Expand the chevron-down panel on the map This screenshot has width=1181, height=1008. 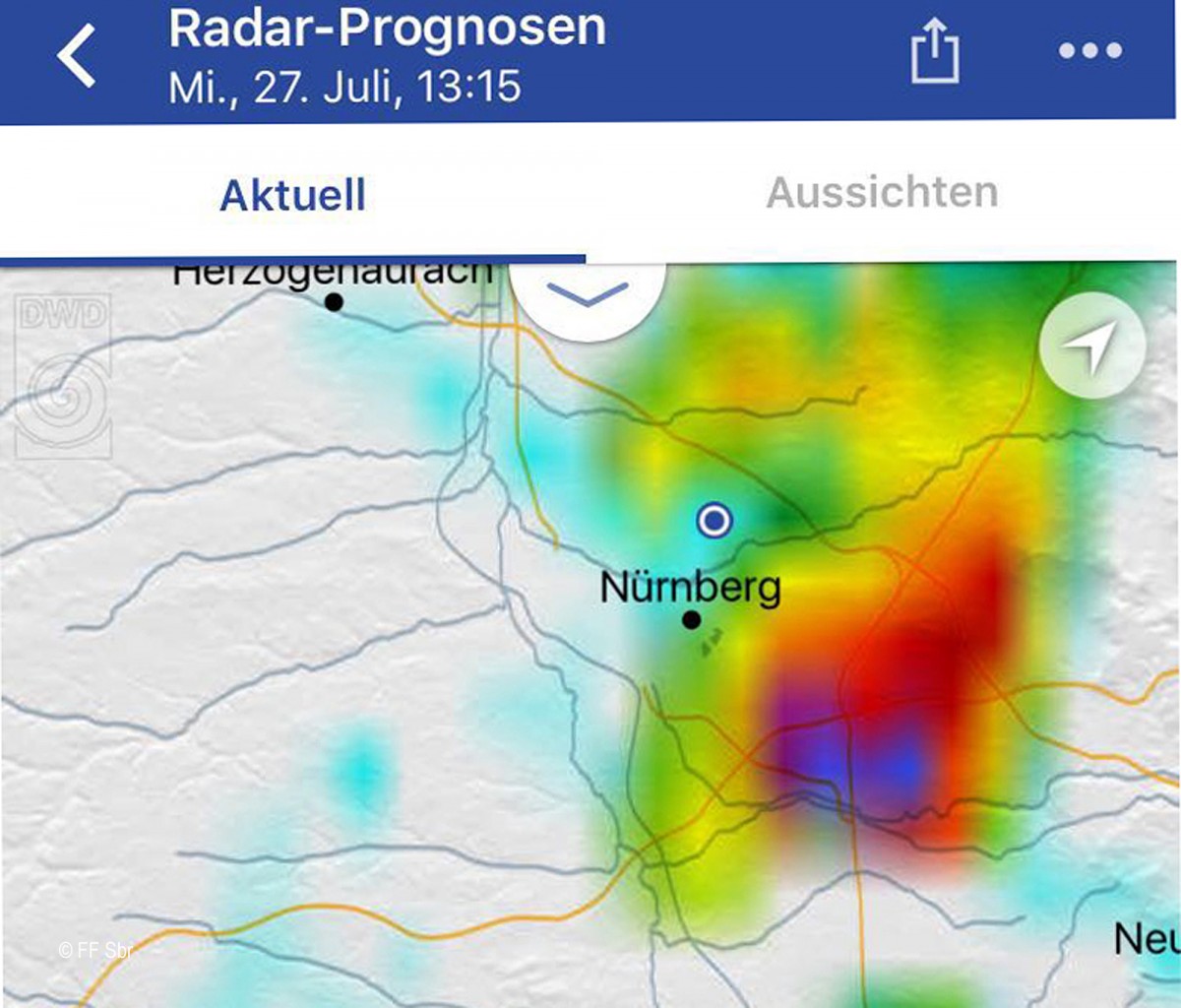(x=588, y=294)
